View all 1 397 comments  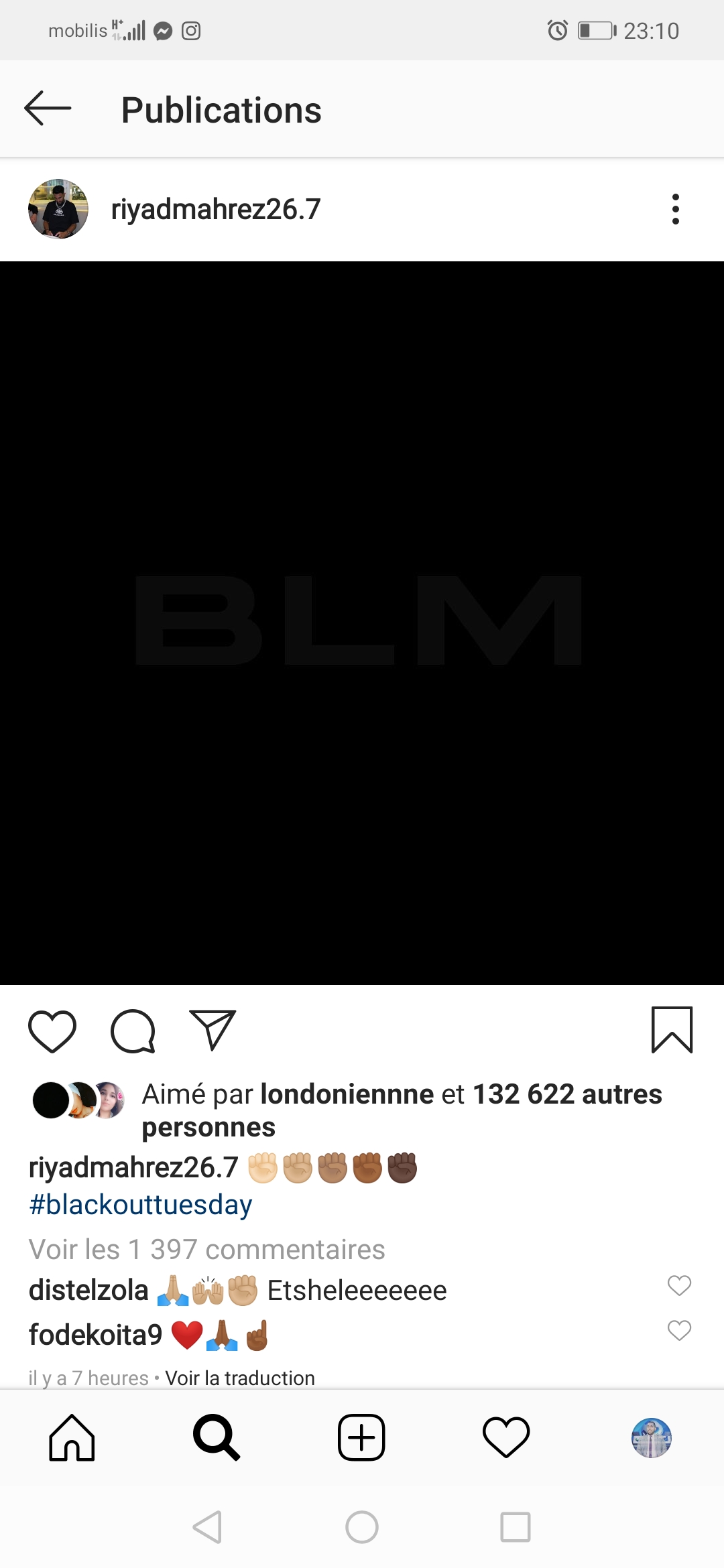(206, 1250)
